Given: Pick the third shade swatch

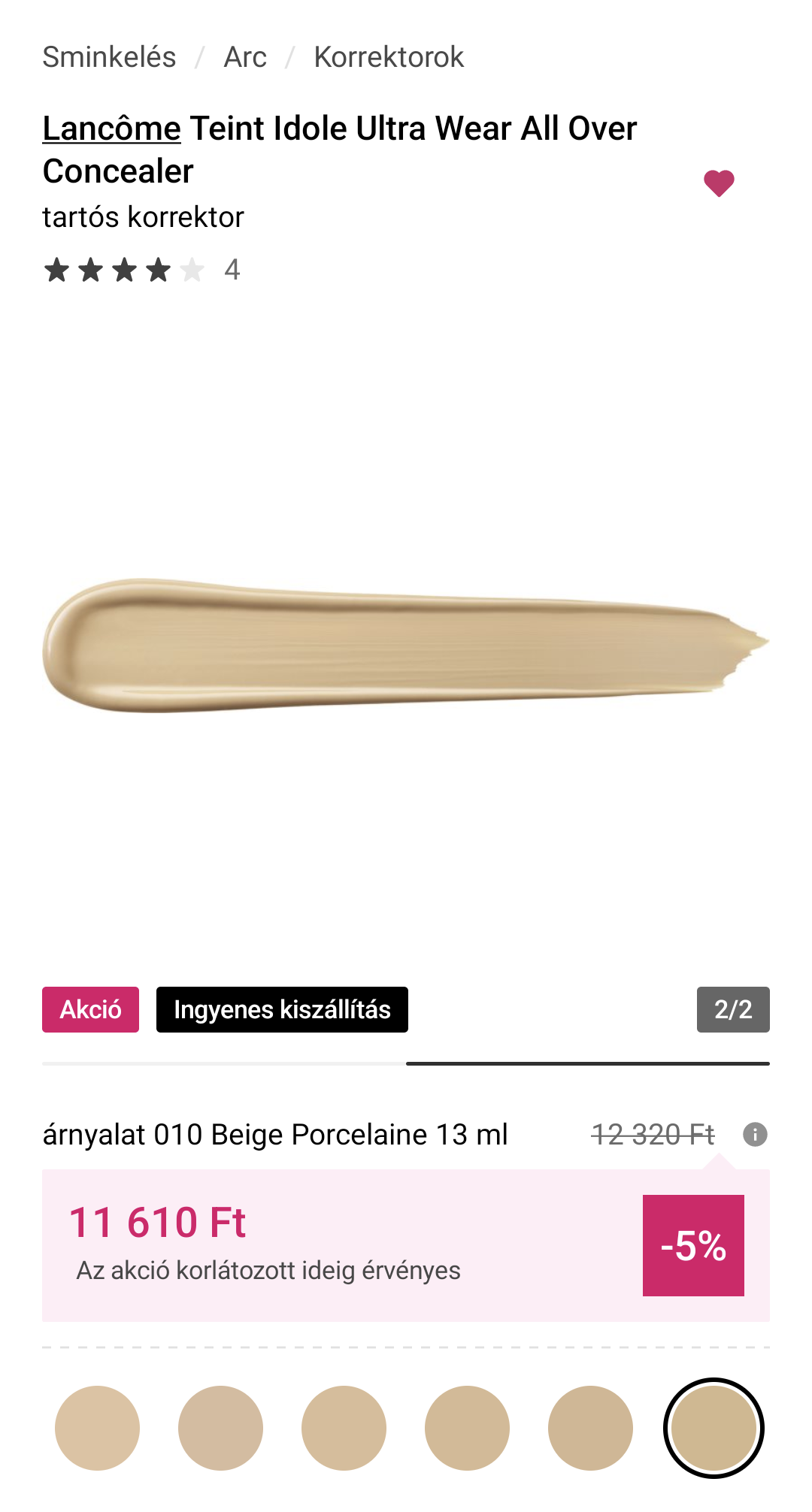Looking at the screenshot, I should 344,1428.
